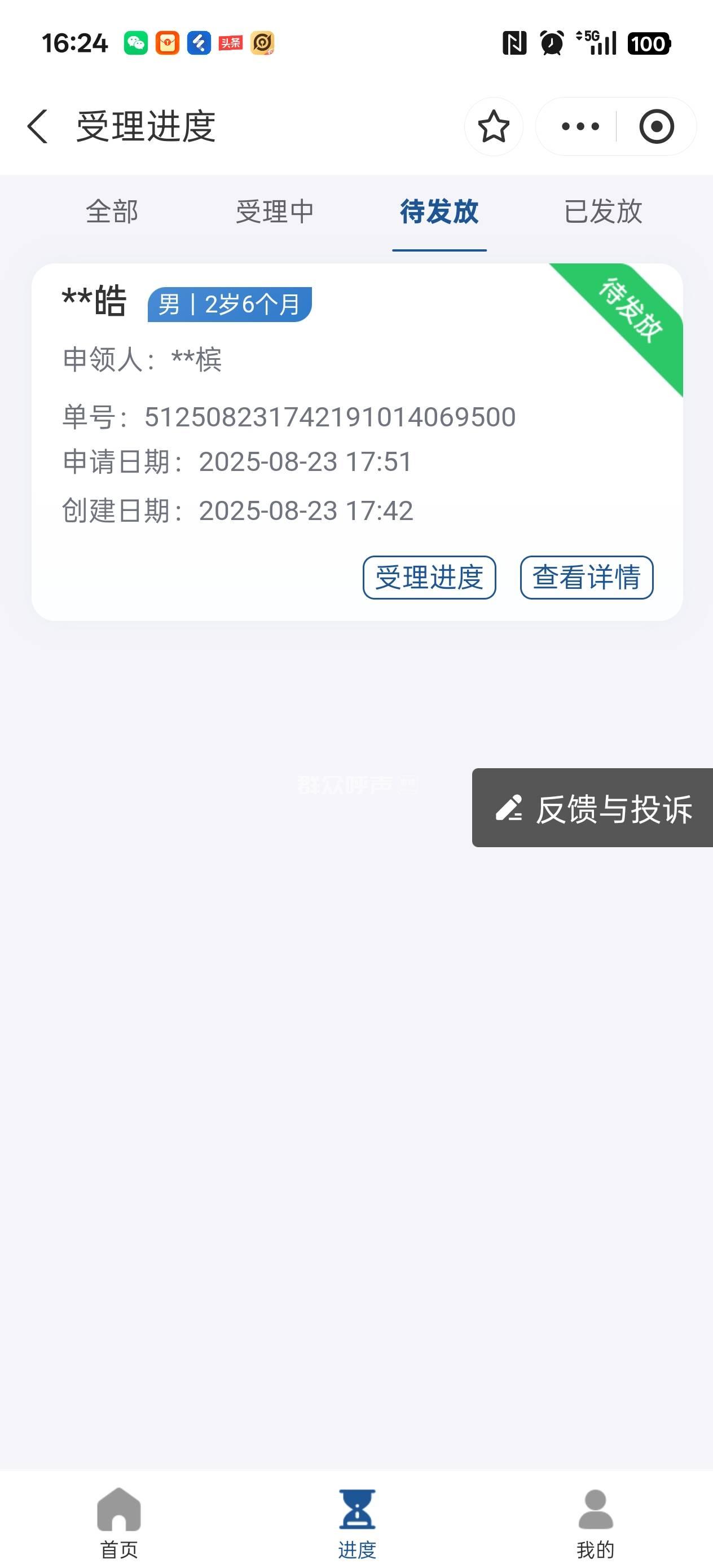Close the mini program via circle button
The image size is (713, 1568).
(x=656, y=126)
